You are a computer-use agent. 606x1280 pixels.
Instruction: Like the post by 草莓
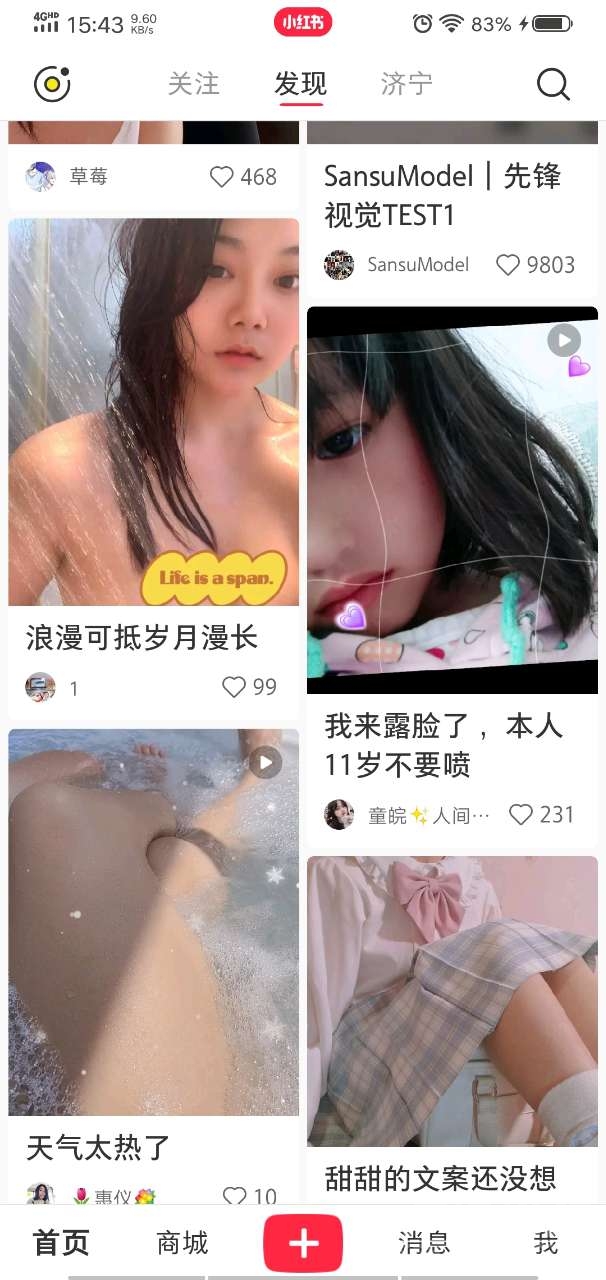tap(222, 177)
